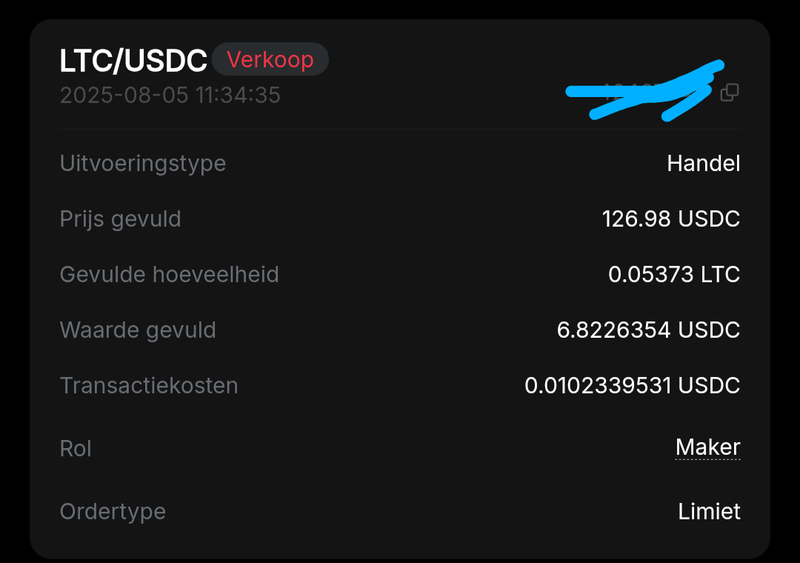
Task: Tap the underlined Maker role for details
Action: pos(707,448)
